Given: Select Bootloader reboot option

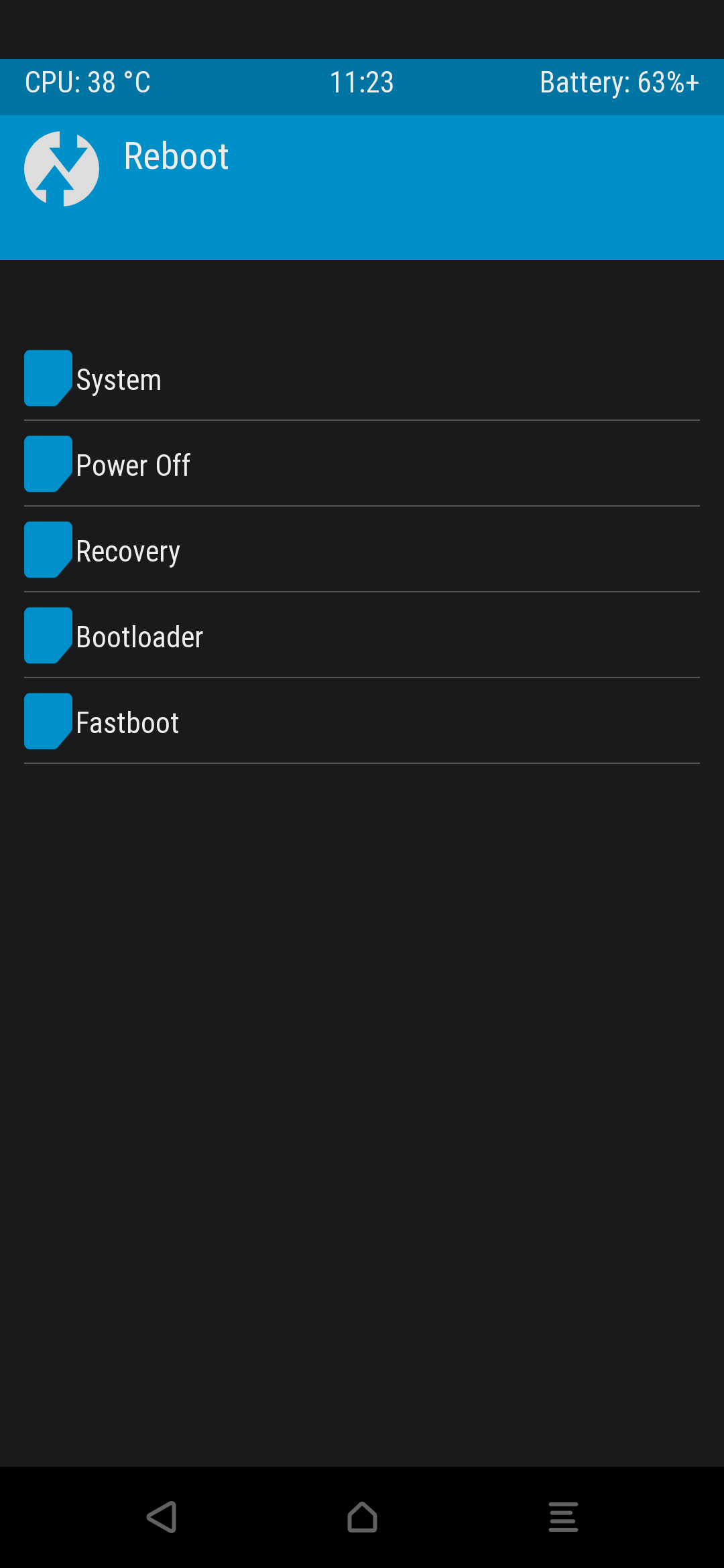Looking at the screenshot, I should coord(362,636).
